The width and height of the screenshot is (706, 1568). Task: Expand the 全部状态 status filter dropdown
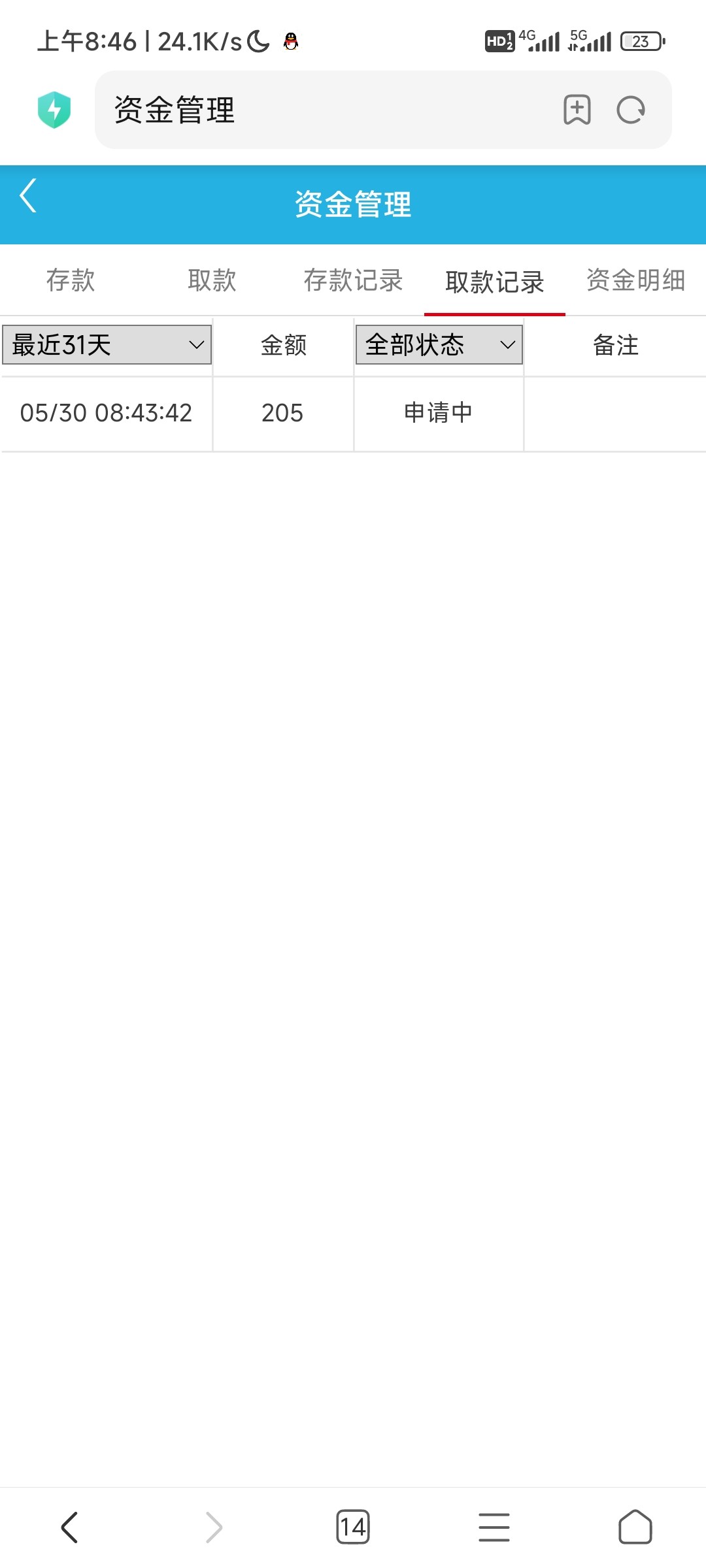click(x=439, y=345)
